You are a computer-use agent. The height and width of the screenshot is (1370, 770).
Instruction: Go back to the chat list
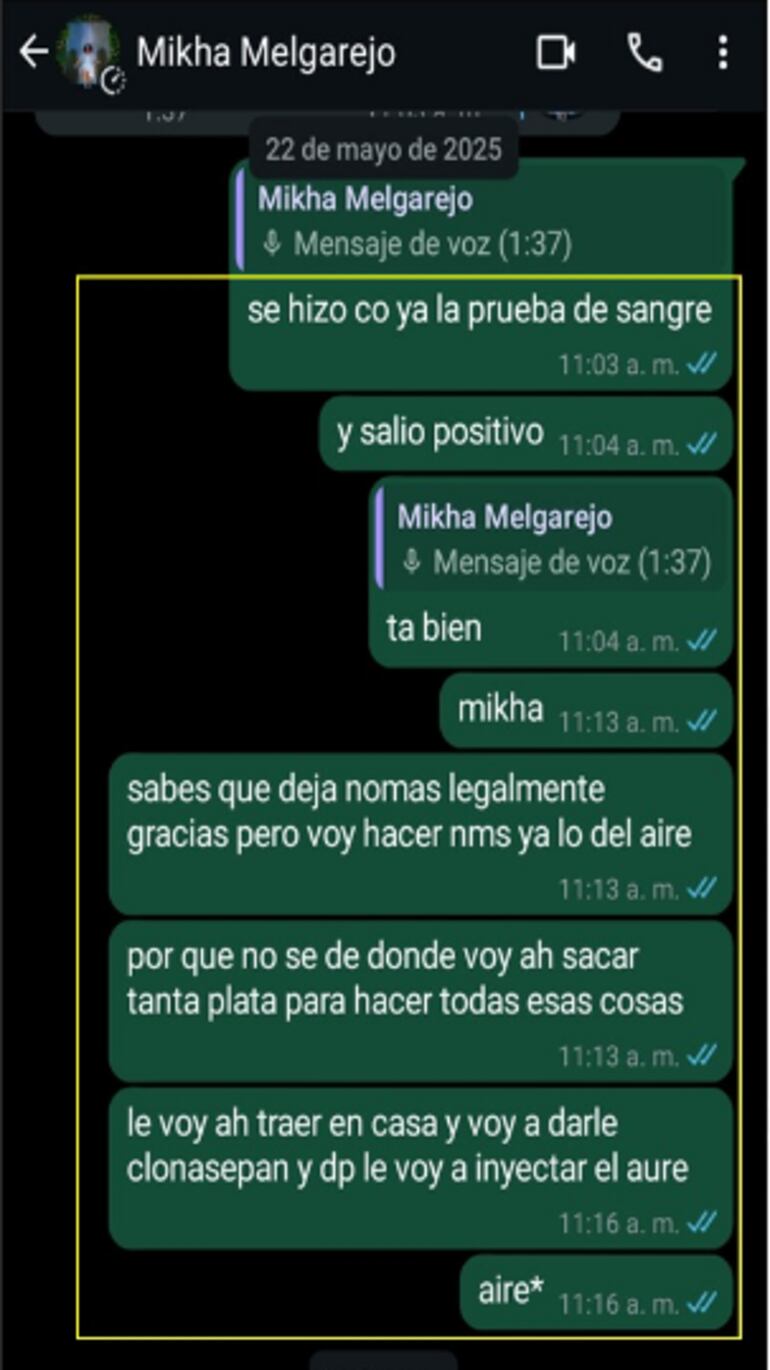pyautogui.click(x=32, y=52)
